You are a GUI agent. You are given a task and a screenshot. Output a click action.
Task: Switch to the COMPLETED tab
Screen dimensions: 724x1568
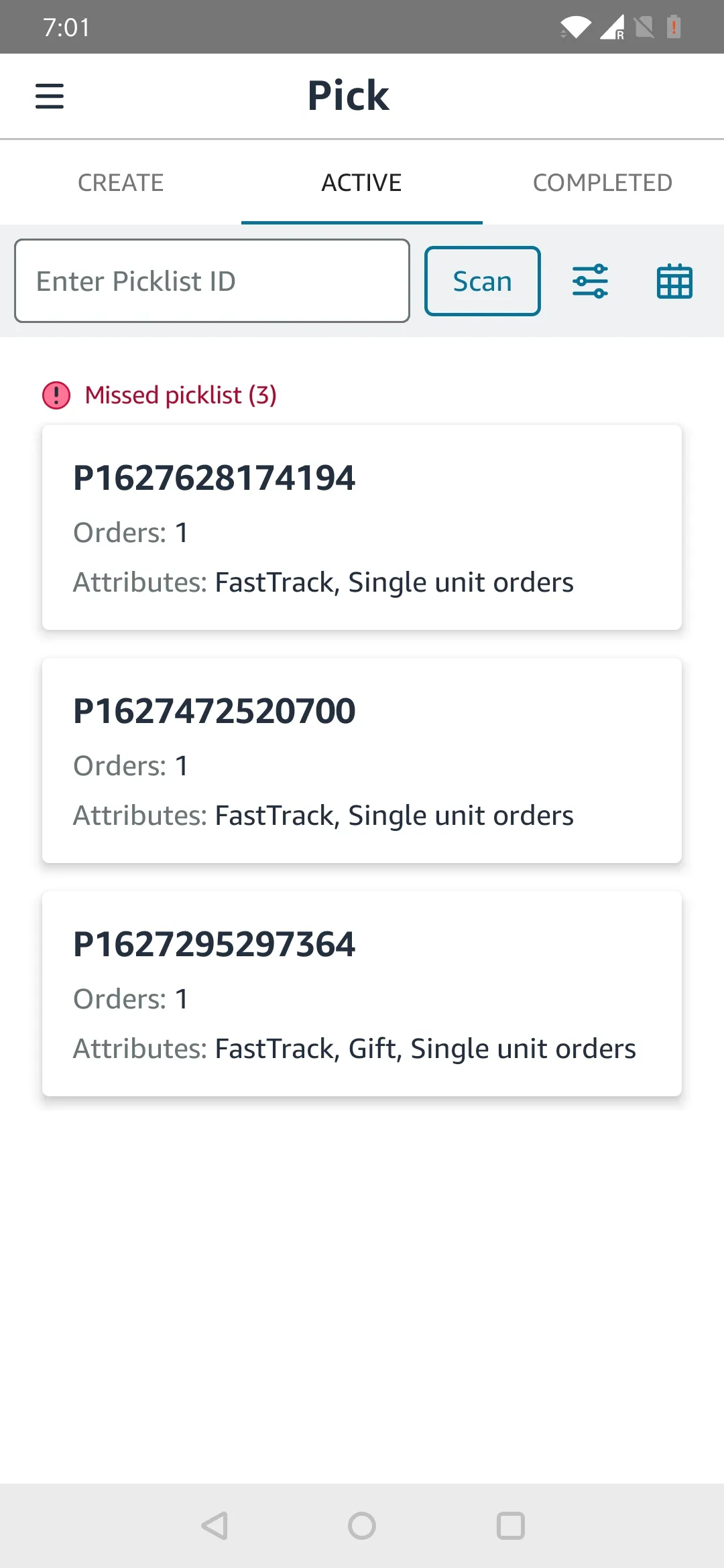pos(601,182)
